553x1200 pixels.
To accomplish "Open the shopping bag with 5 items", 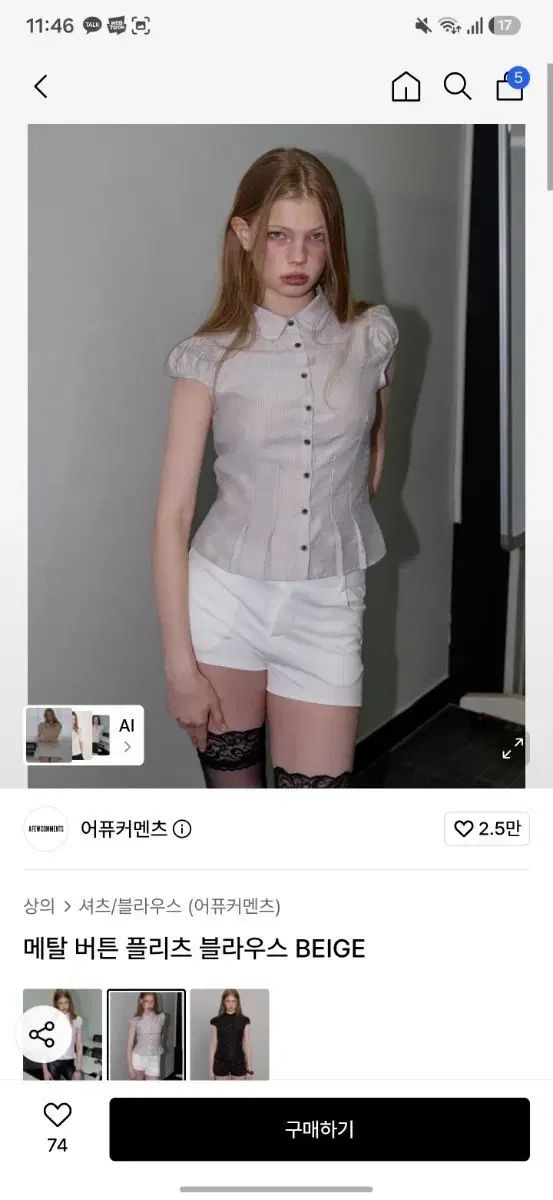I will [x=511, y=85].
